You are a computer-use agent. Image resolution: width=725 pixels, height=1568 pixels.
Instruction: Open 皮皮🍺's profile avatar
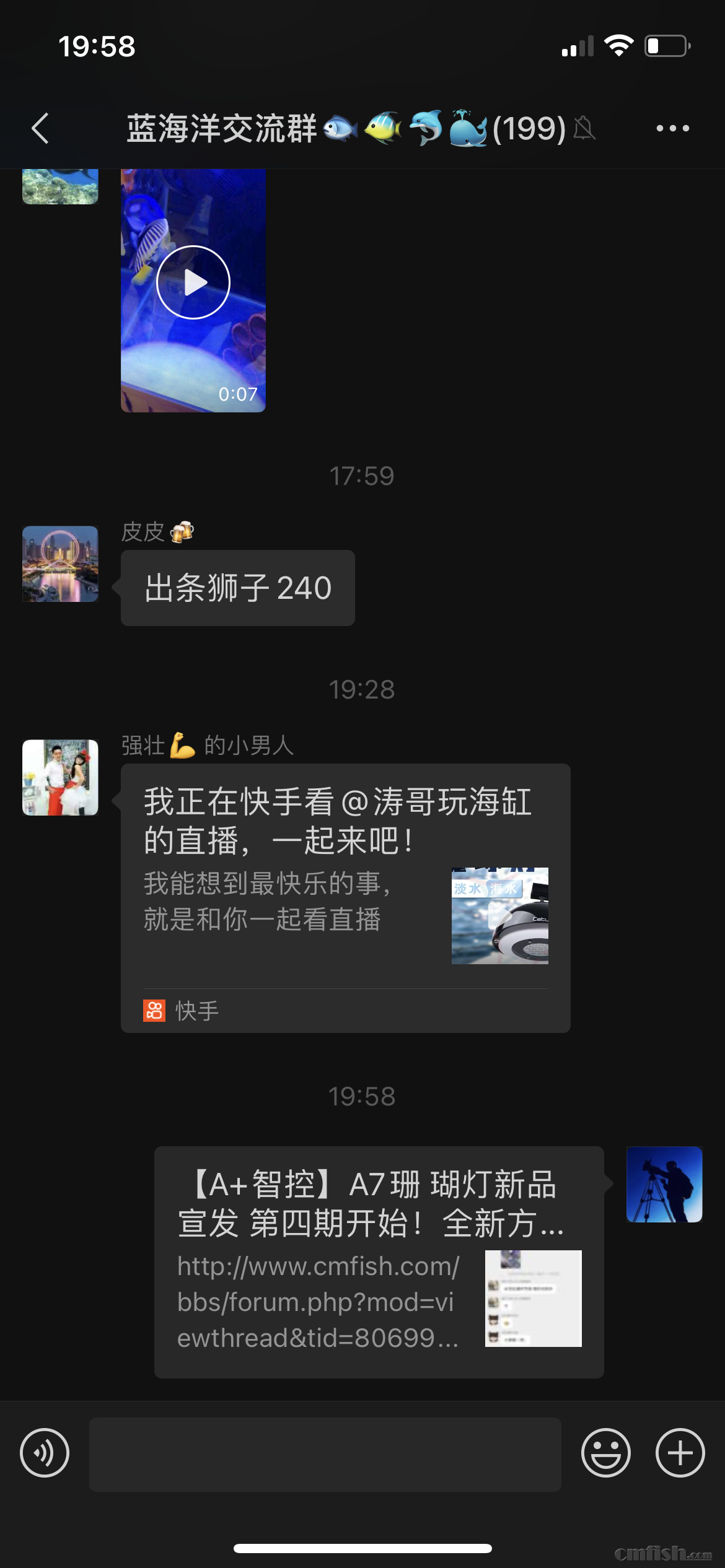pos(59,562)
